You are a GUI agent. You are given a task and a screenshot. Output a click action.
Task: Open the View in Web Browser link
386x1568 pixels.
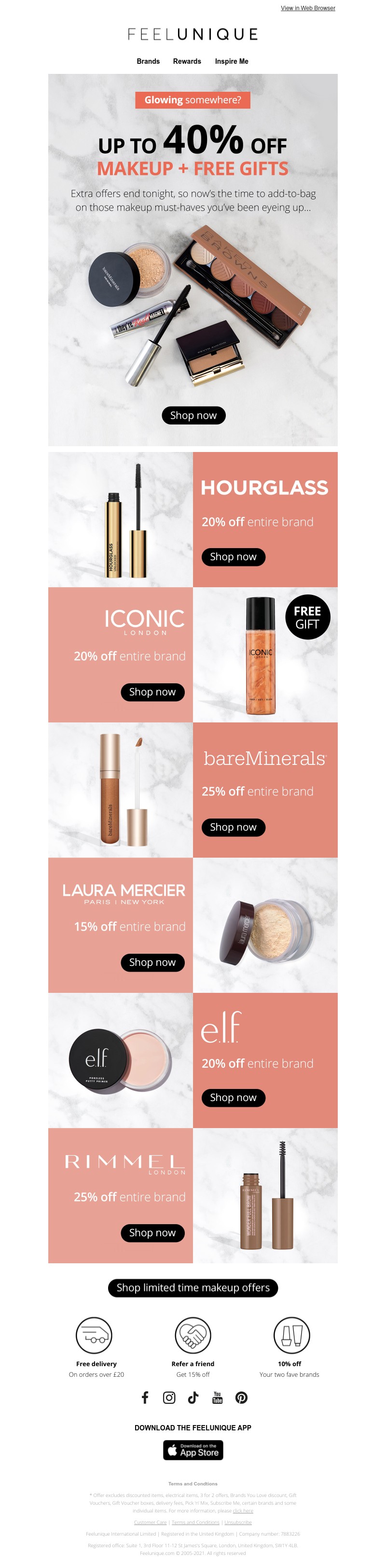[307, 8]
